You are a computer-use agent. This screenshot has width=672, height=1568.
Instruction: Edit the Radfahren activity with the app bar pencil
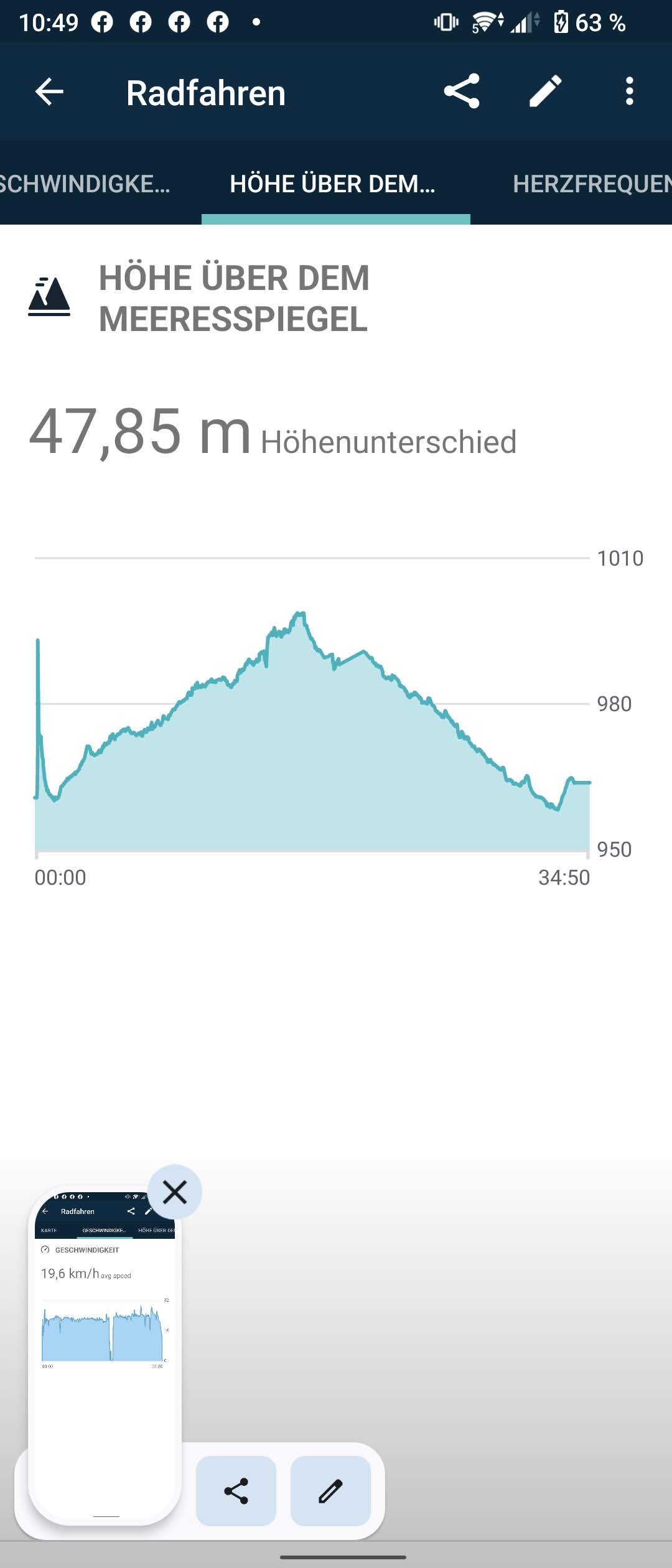click(x=546, y=91)
